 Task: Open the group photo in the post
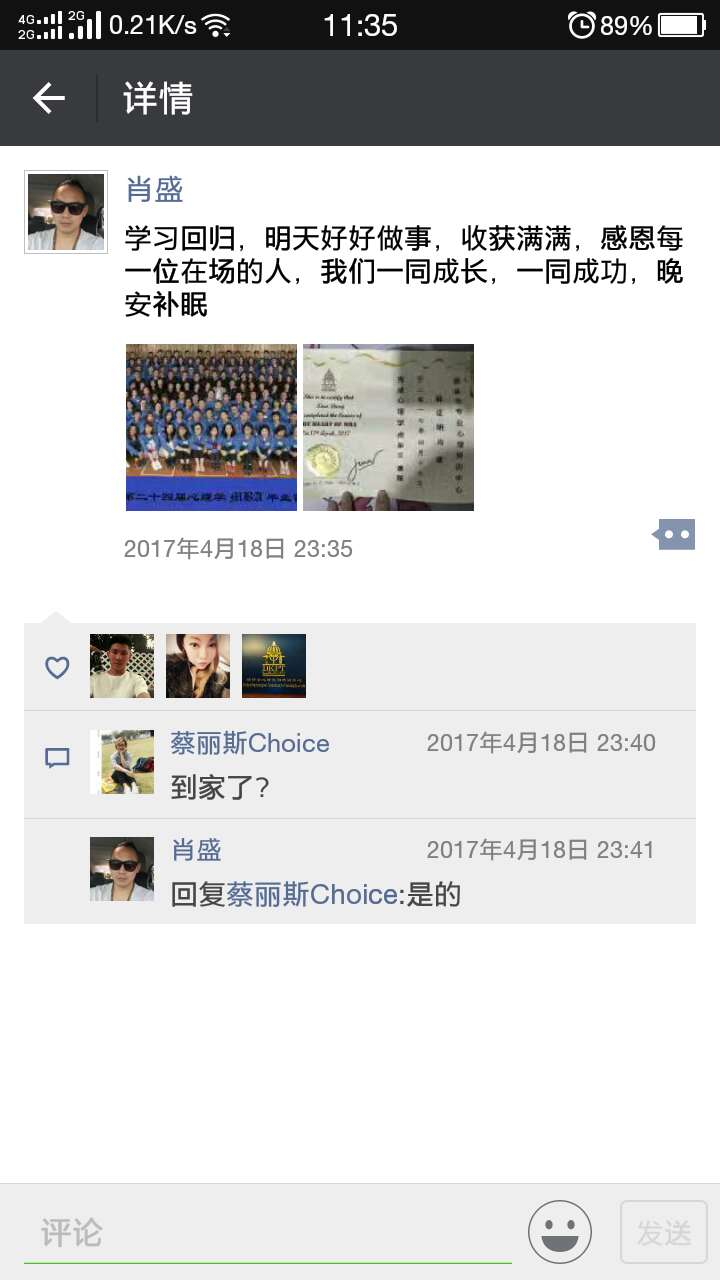[211, 427]
